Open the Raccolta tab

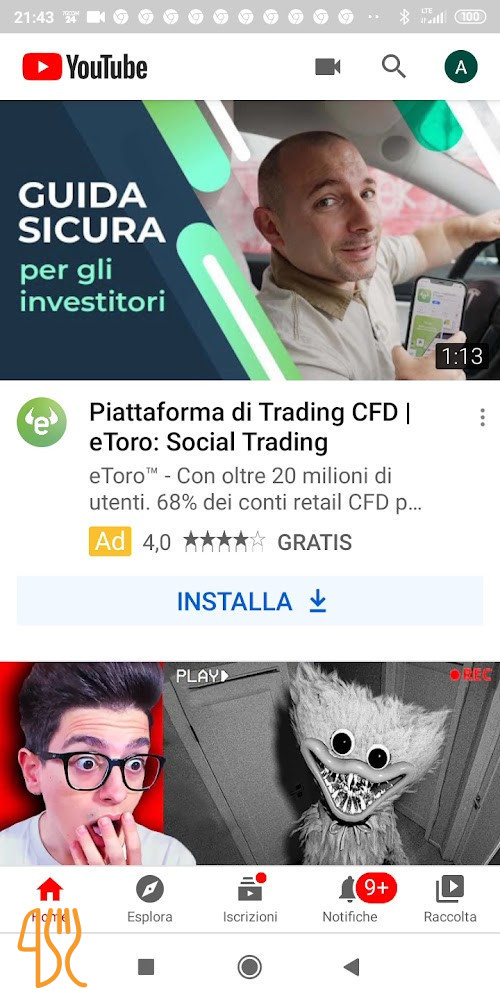(450, 900)
